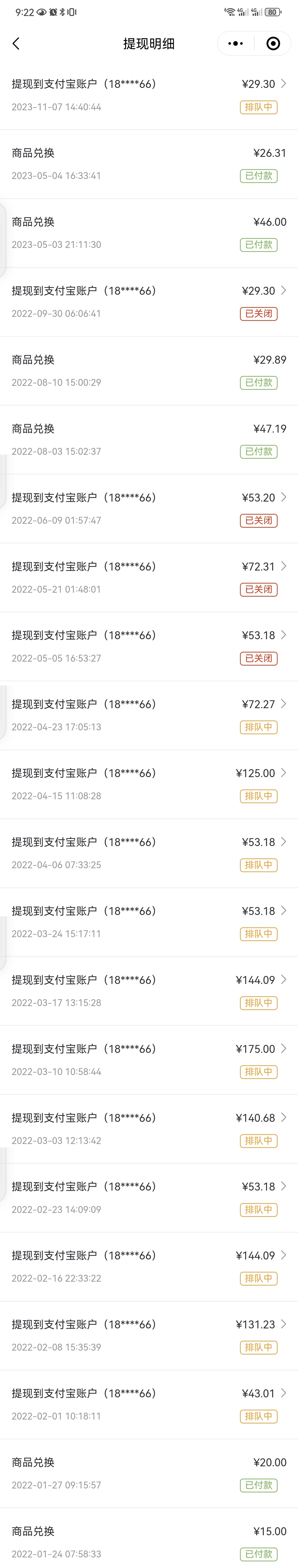The image size is (298, 1568).
Task: Show the ¥140.68 withdrawal details
Action: coord(149,1128)
